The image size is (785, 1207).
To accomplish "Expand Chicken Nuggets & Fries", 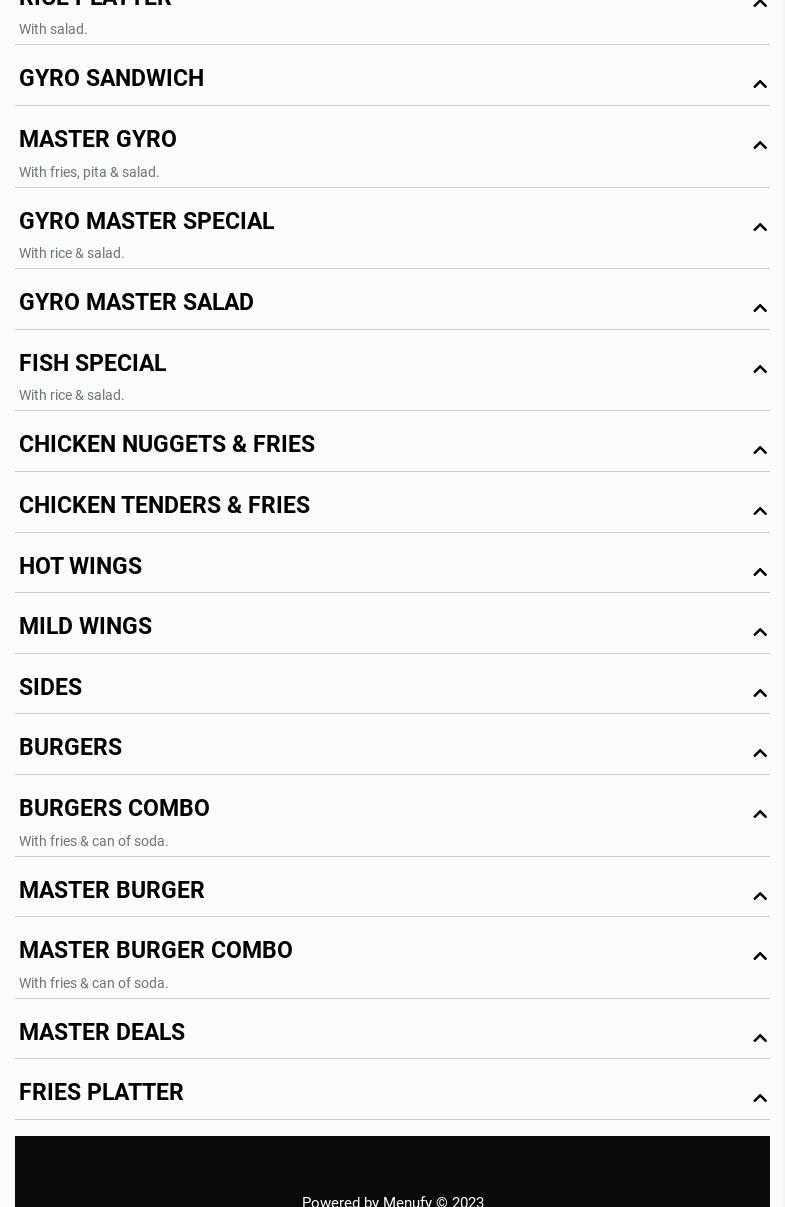I will click(167, 444).
